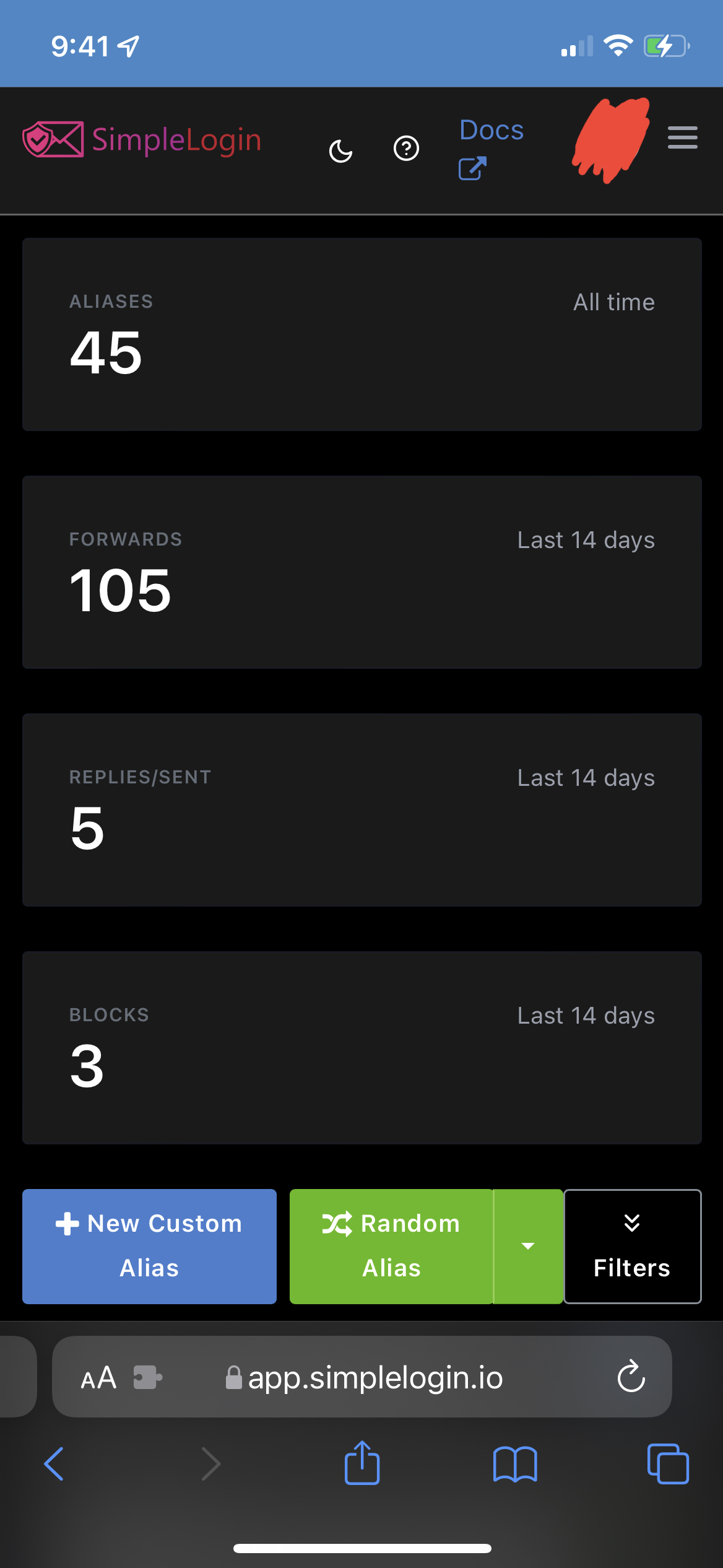Image resolution: width=723 pixels, height=1568 pixels.
Task: Tap the AA text size control
Action: 97,1377
